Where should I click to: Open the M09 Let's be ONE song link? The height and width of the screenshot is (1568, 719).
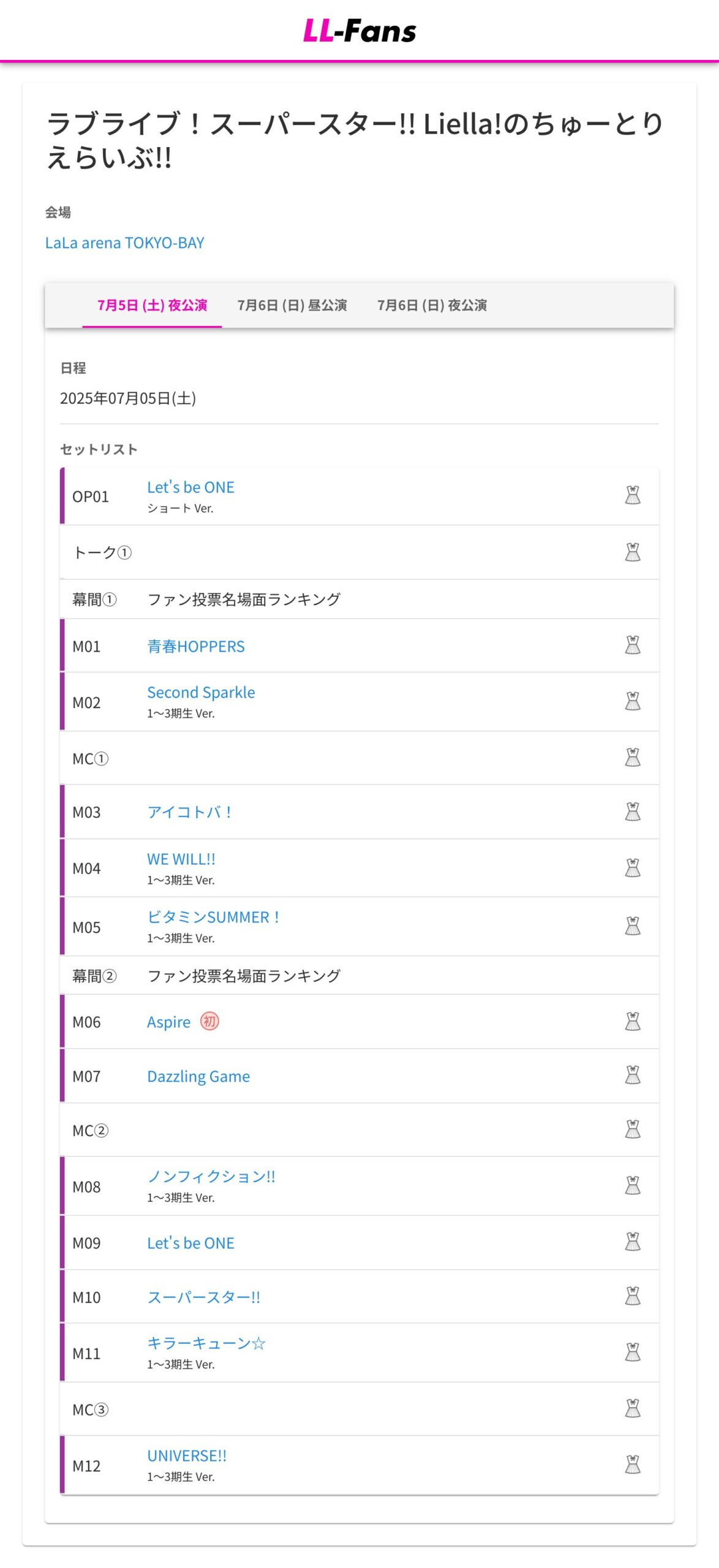click(190, 1243)
